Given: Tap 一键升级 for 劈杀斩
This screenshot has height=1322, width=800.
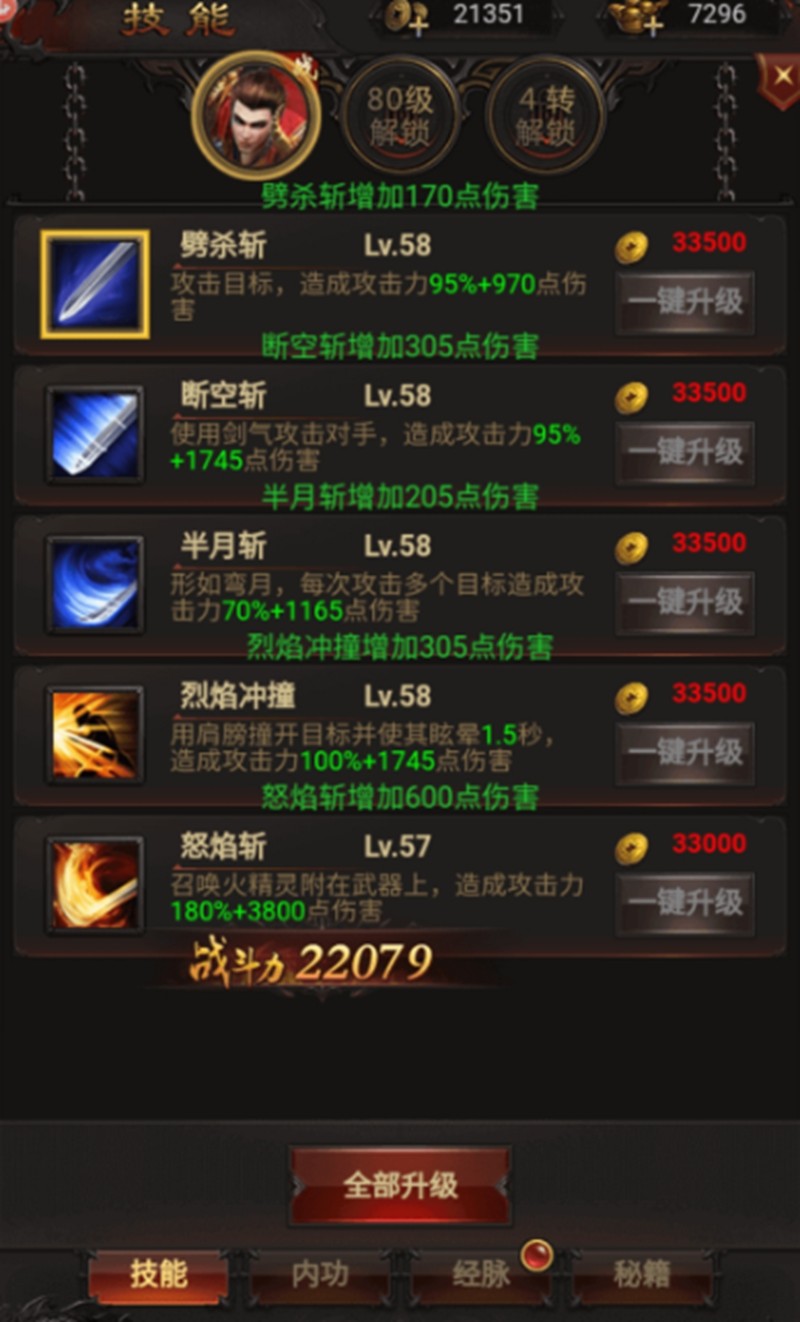Looking at the screenshot, I should (x=685, y=302).
